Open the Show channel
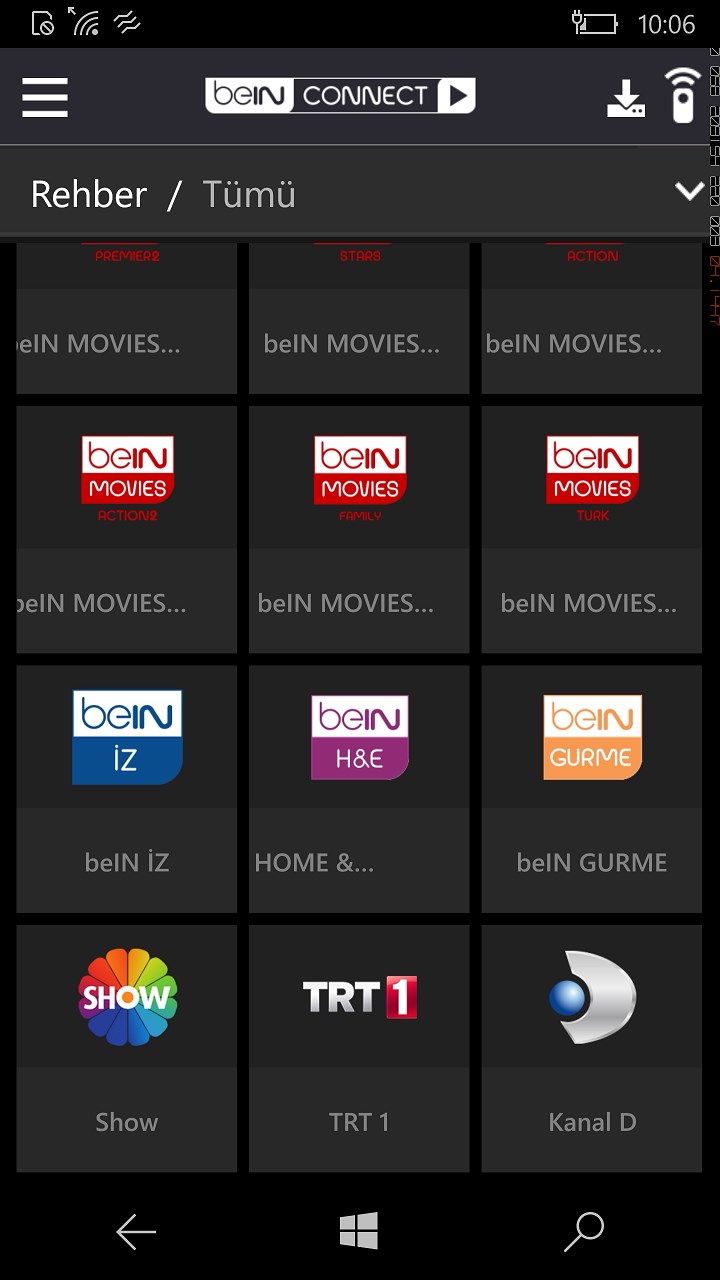The width and height of the screenshot is (720, 1280). point(127,1047)
